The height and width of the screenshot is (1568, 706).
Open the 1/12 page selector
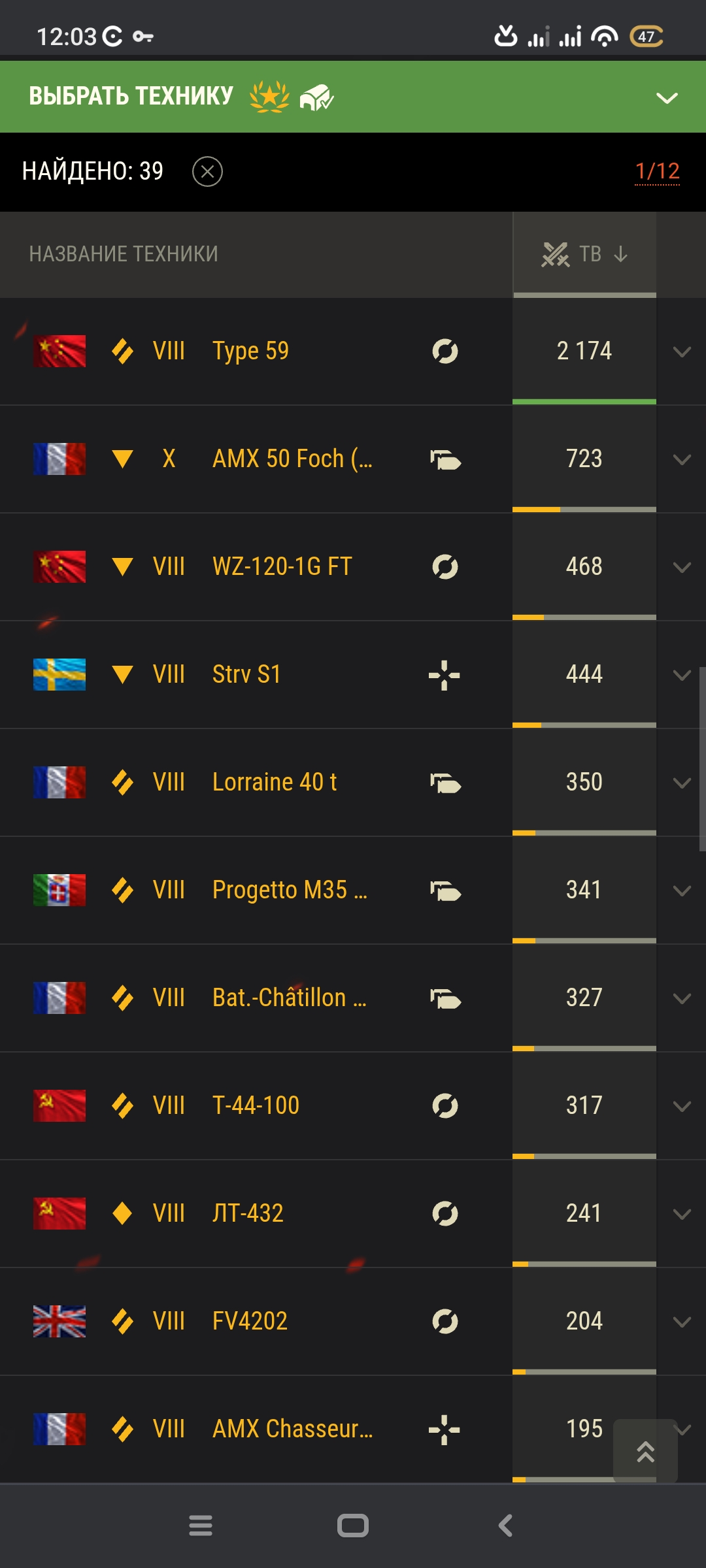[x=657, y=172]
